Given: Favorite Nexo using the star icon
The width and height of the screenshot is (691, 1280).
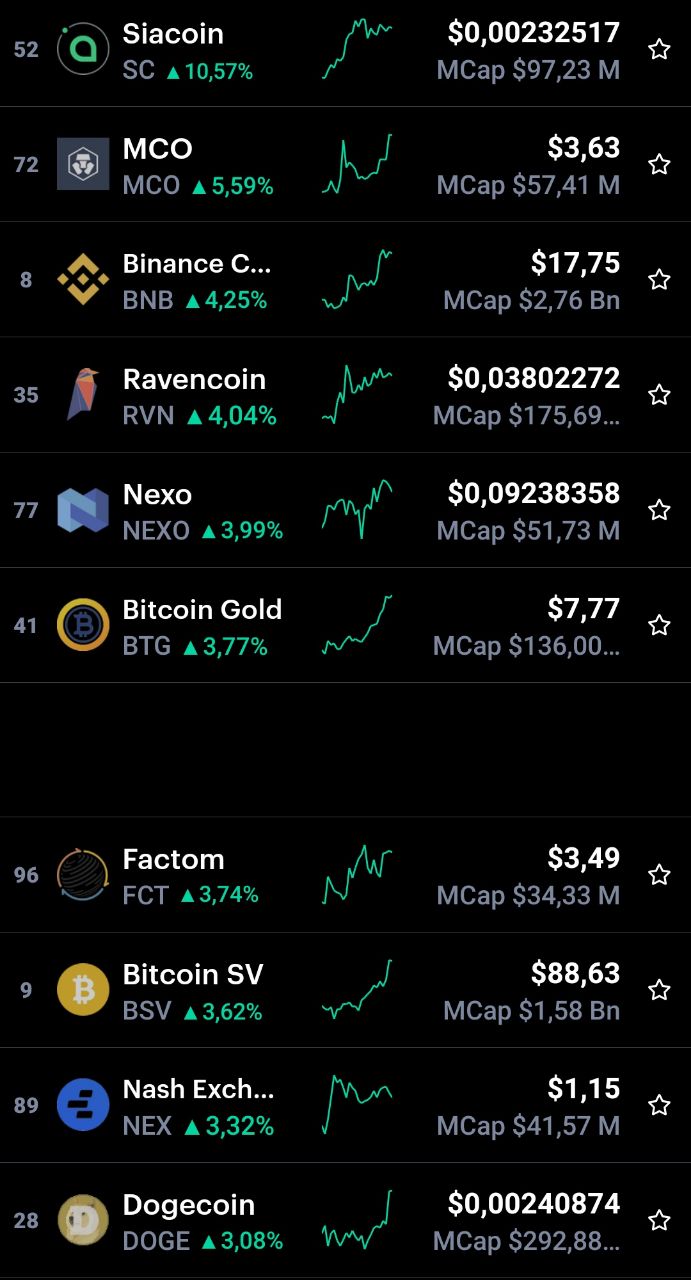Looking at the screenshot, I should pyautogui.click(x=659, y=510).
